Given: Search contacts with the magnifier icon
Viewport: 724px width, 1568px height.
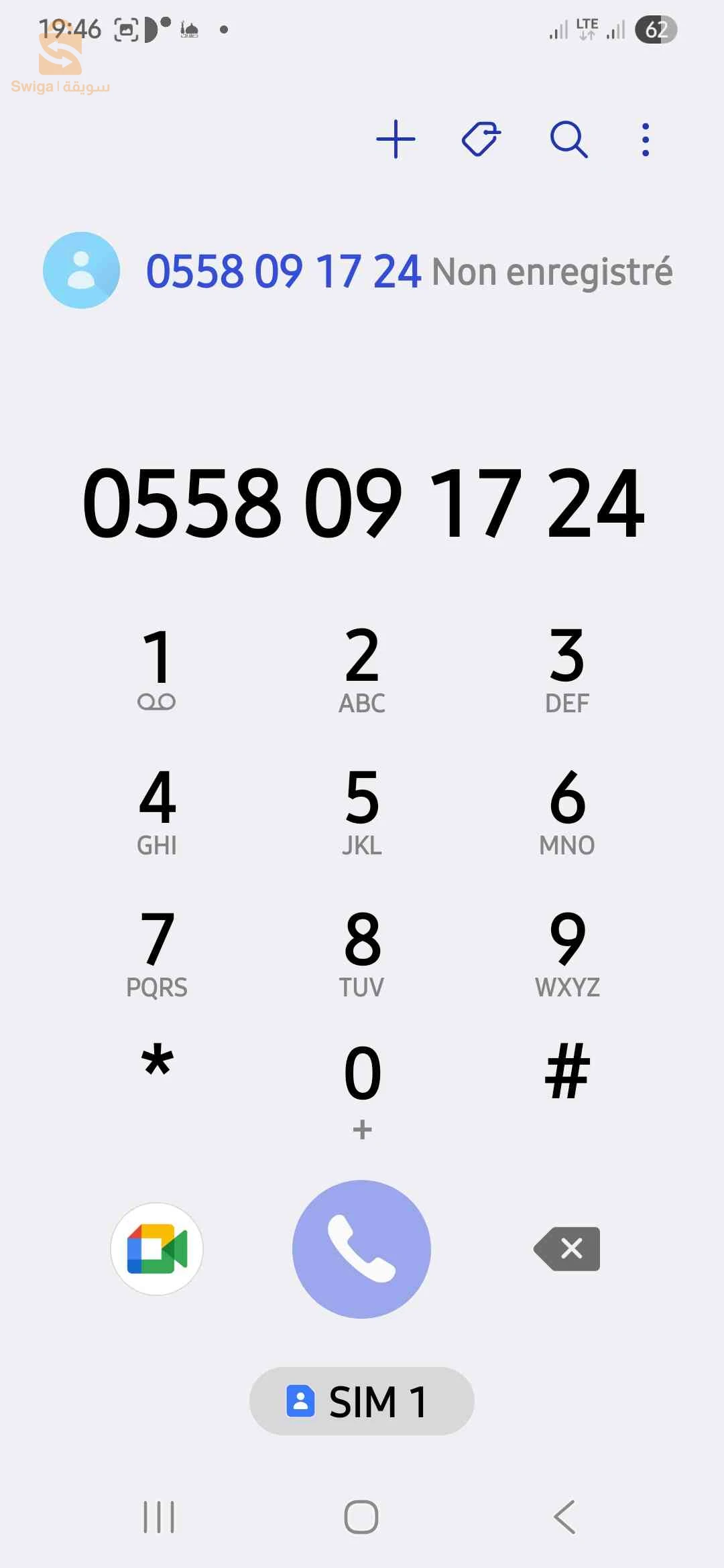Looking at the screenshot, I should 568,139.
